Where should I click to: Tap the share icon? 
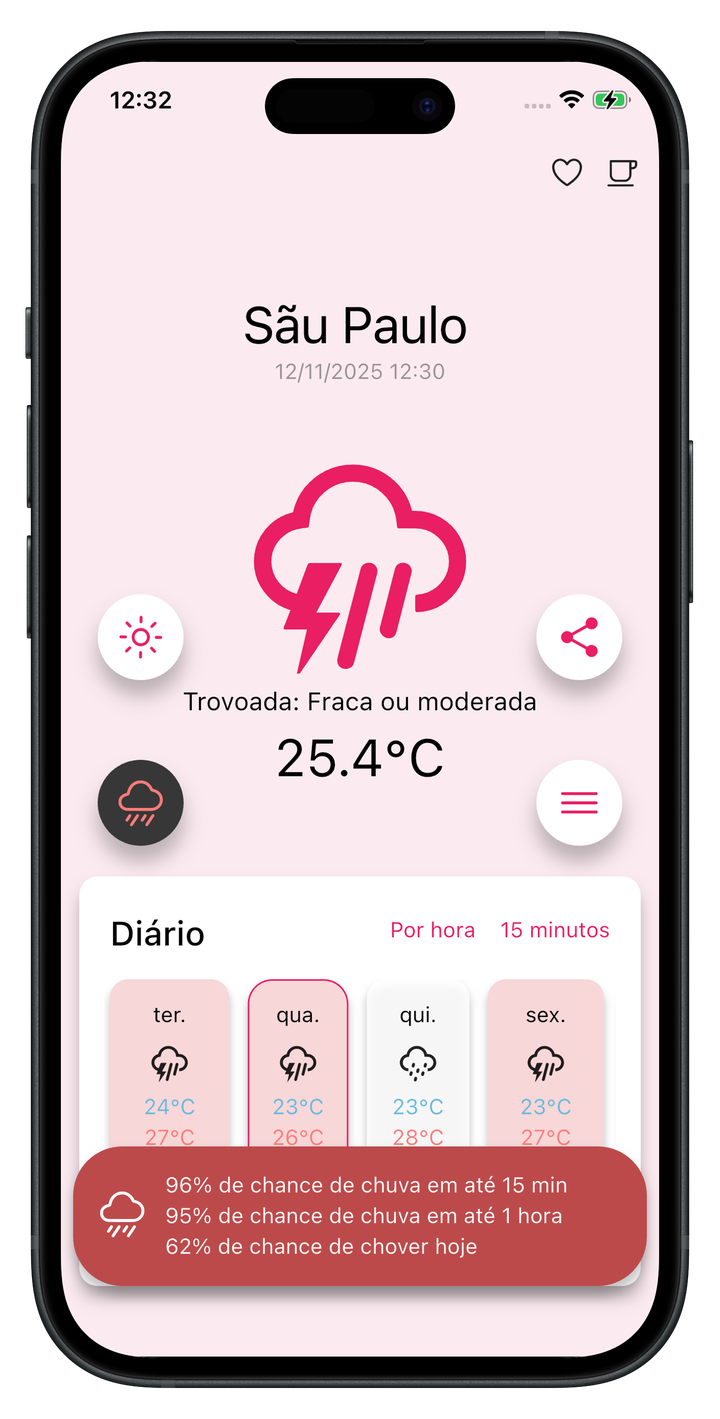pyautogui.click(x=580, y=636)
